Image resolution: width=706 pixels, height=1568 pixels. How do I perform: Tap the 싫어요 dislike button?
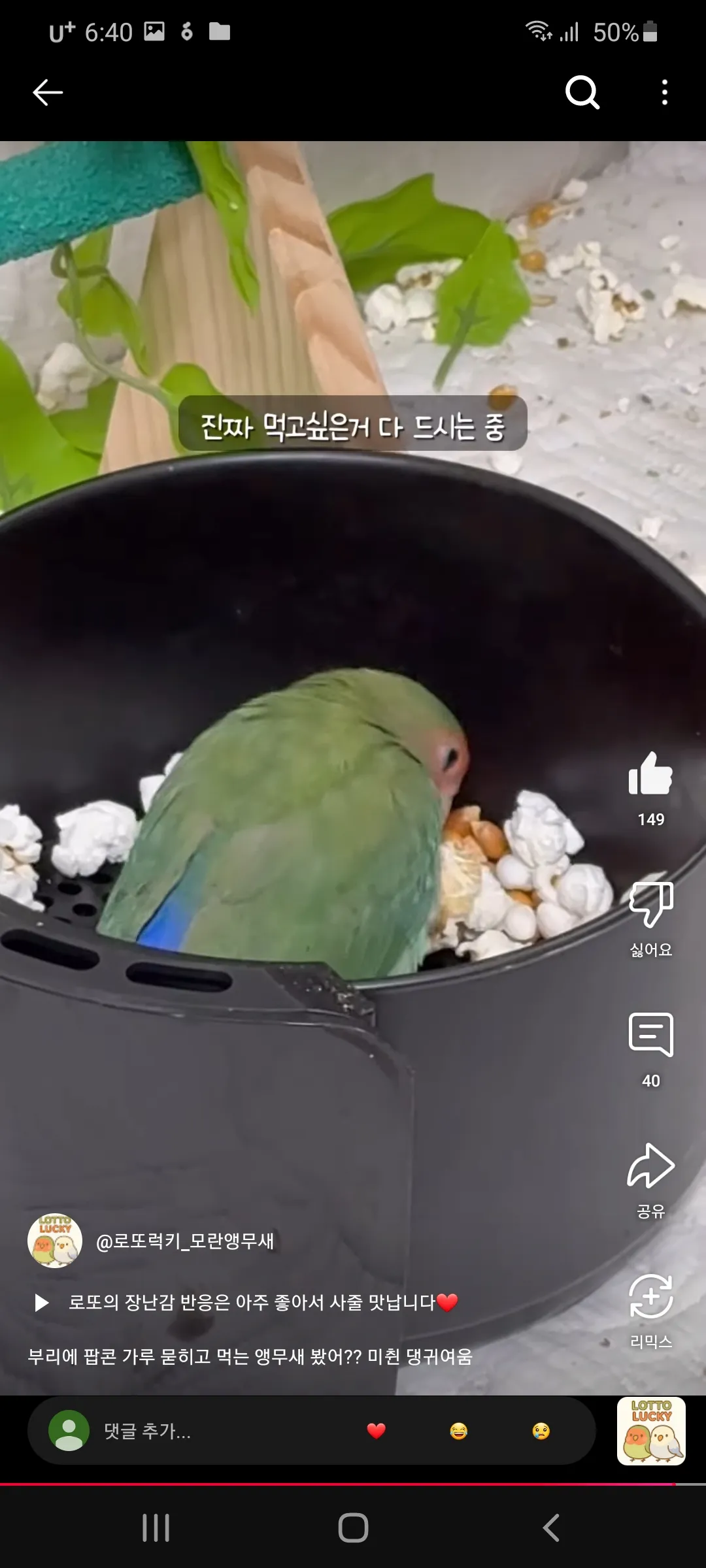[x=650, y=916]
